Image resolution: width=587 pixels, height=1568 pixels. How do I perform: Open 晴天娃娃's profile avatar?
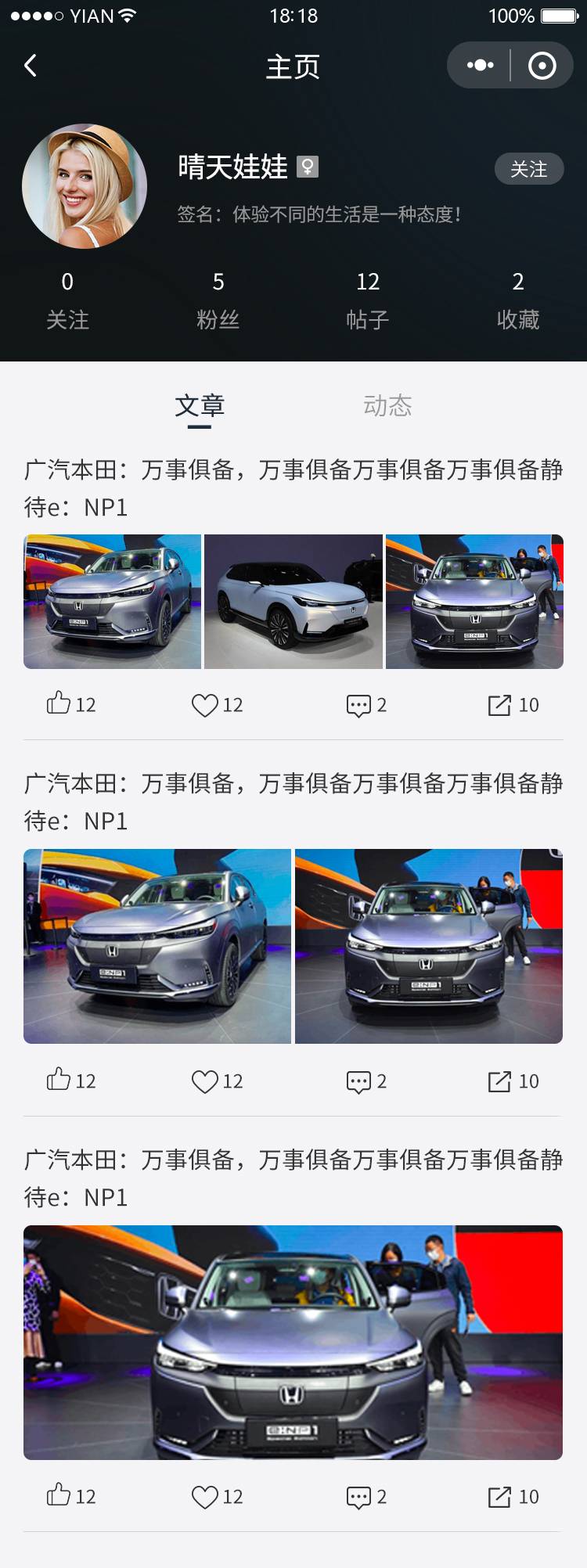(85, 186)
